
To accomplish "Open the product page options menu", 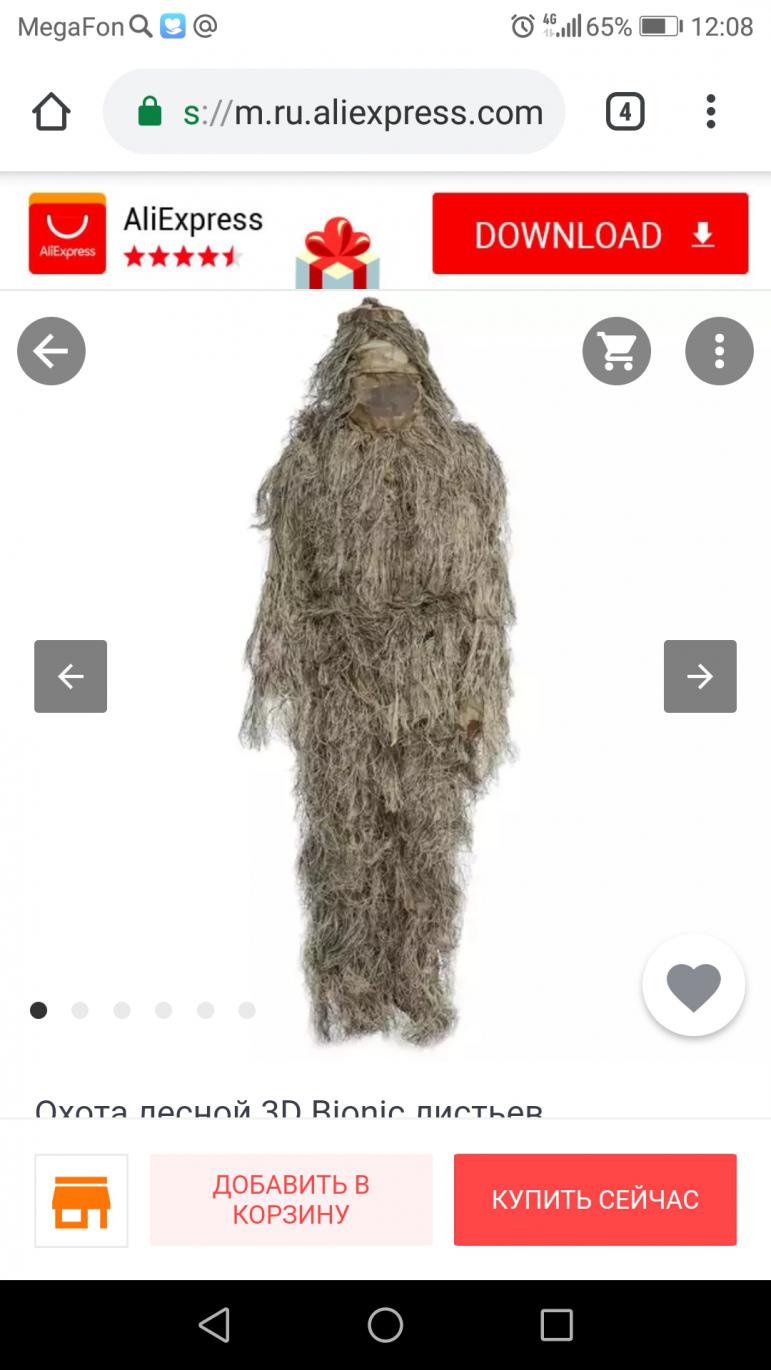I will (x=719, y=351).
